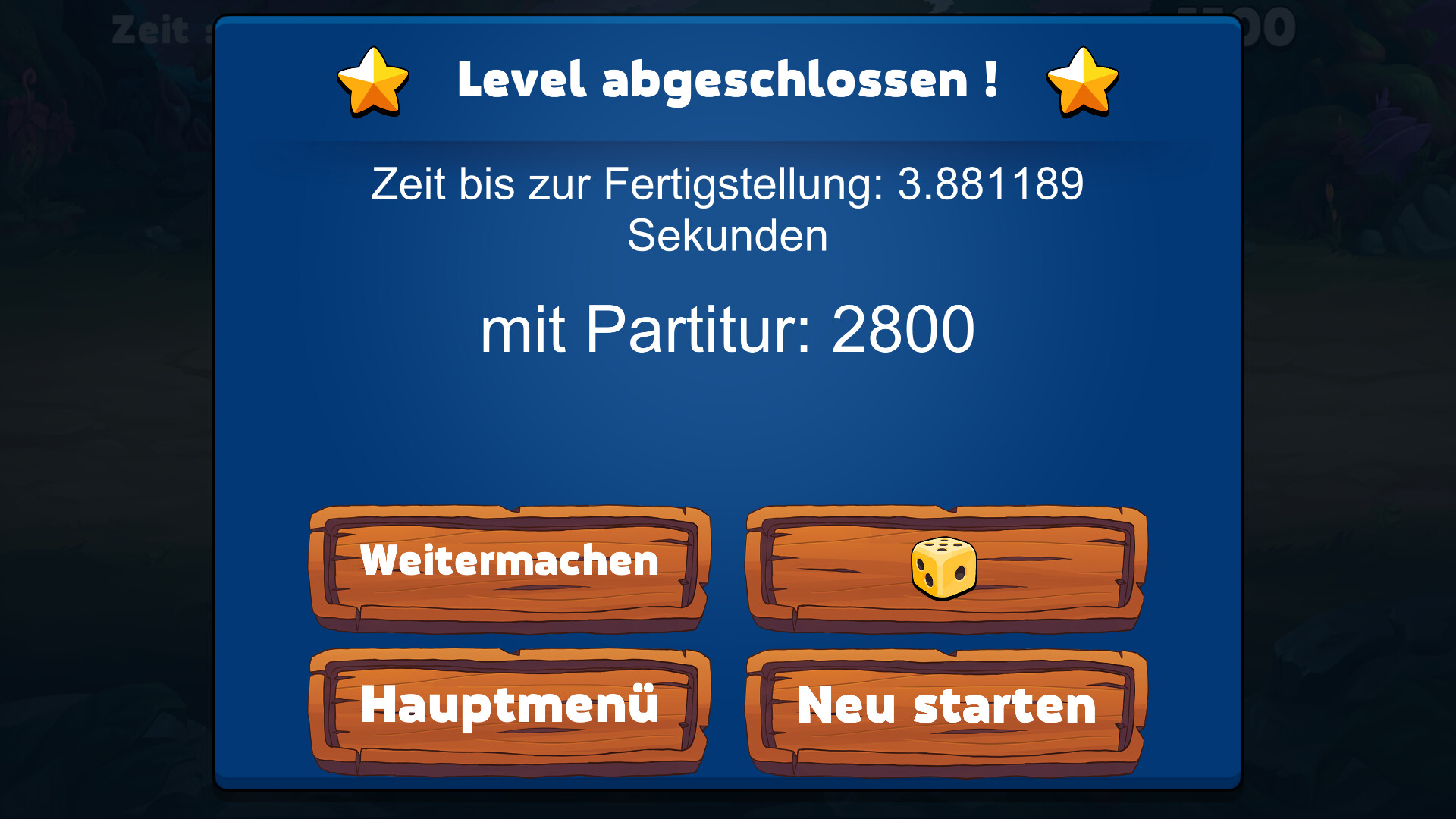The image size is (1456, 819).
Task: Select the dice button
Action: (x=946, y=567)
